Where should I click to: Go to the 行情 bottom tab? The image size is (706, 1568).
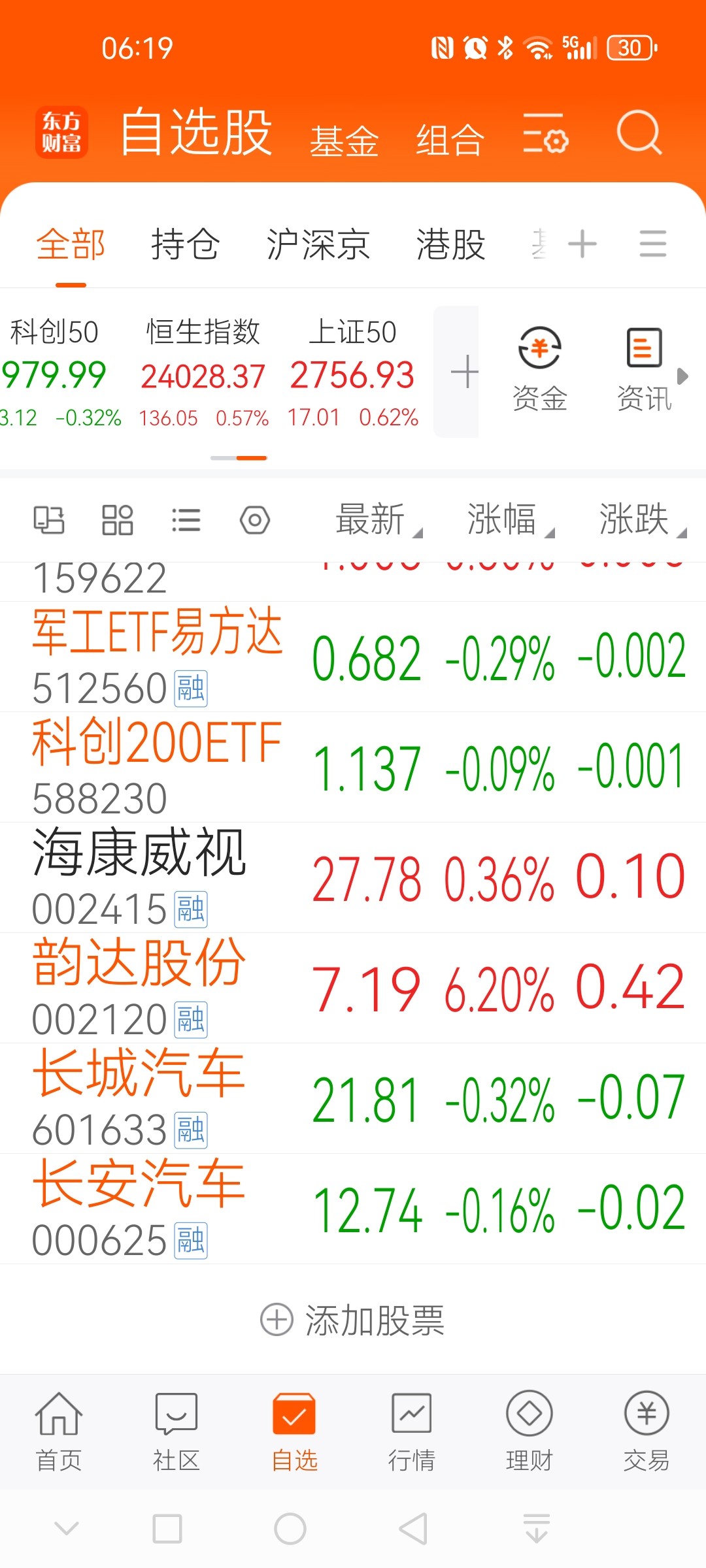pyautogui.click(x=412, y=1431)
